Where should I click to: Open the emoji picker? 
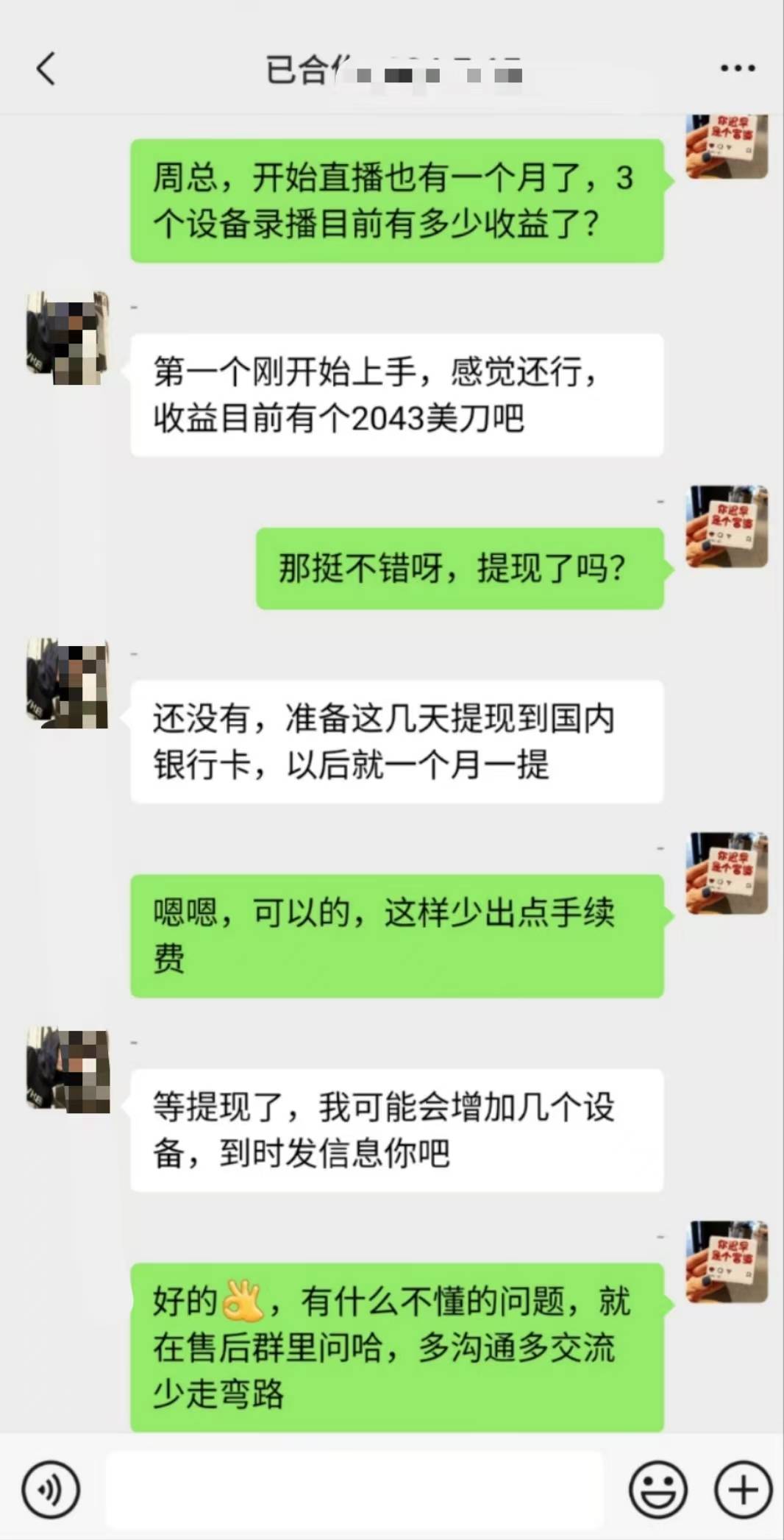[658, 1491]
